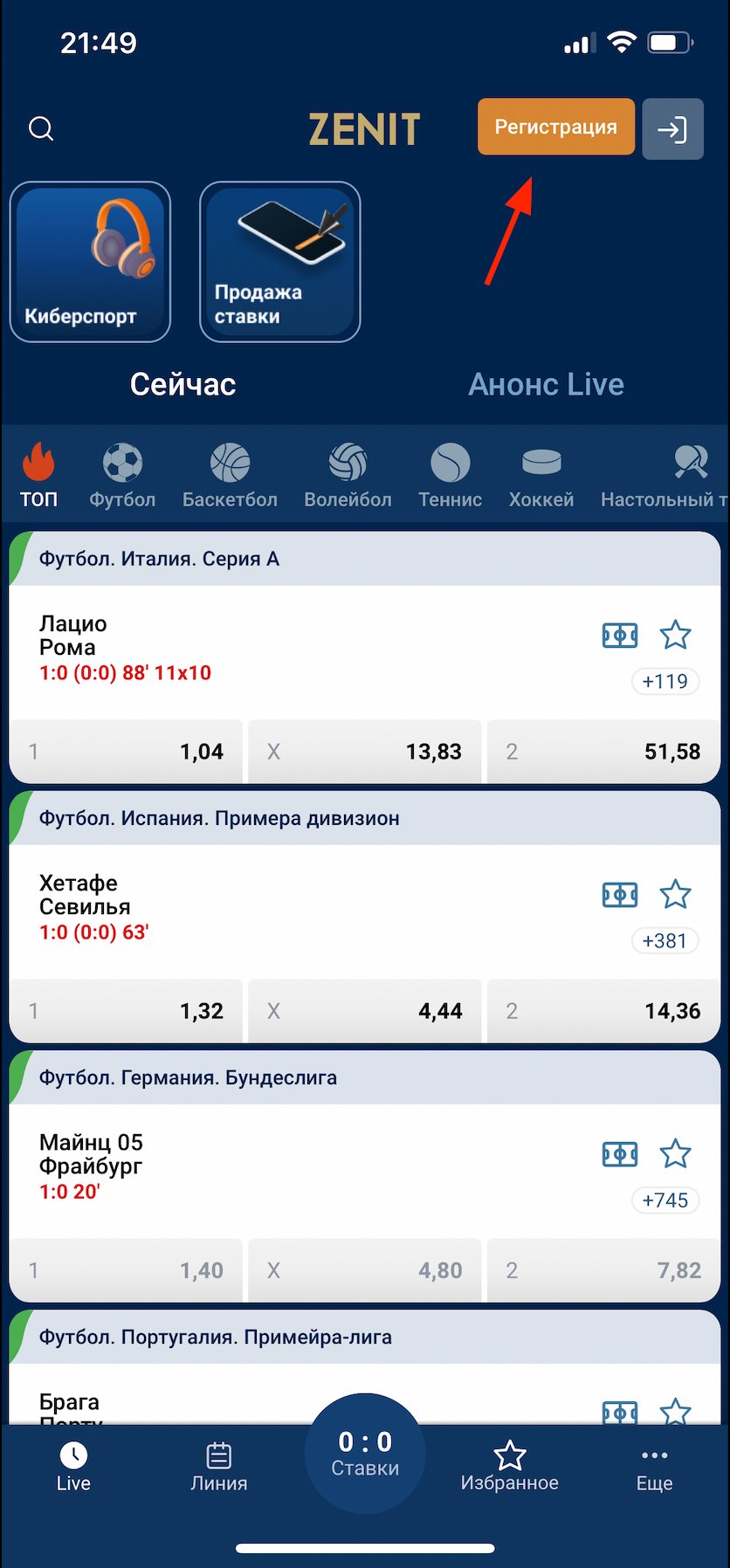The width and height of the screenshot is (730, 1568).
Task: Open the Продажа ставки tile
Action: coord(279,262)
